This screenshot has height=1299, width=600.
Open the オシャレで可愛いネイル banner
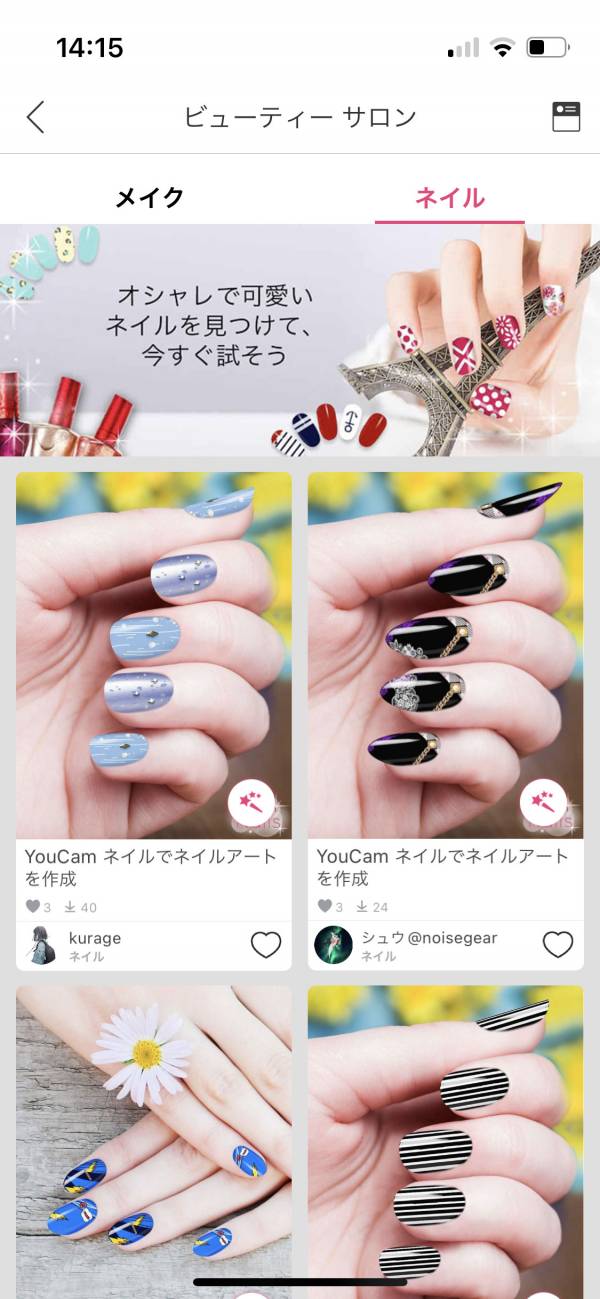(x=300, y=340)
